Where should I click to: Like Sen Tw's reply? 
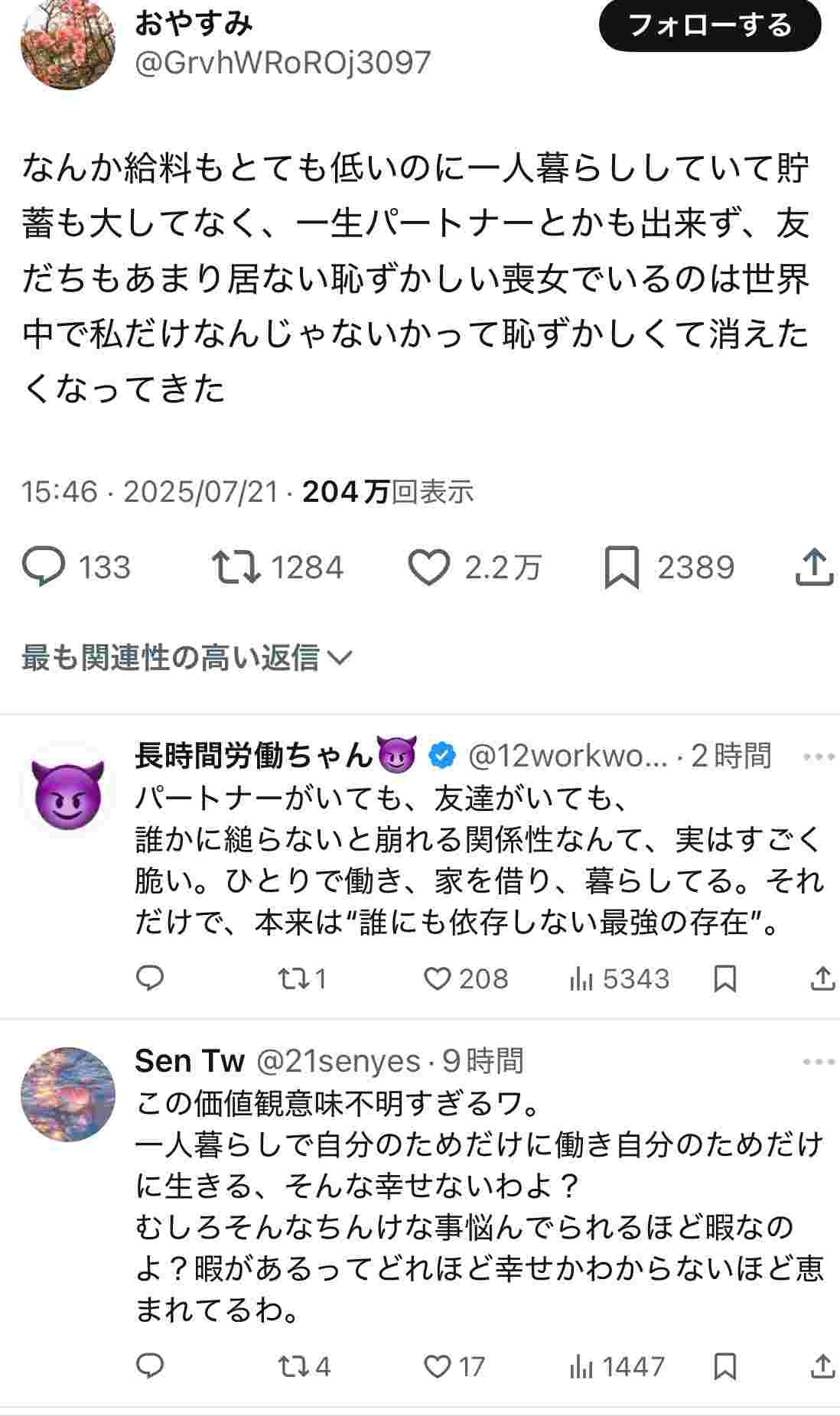click(438, 1366)
